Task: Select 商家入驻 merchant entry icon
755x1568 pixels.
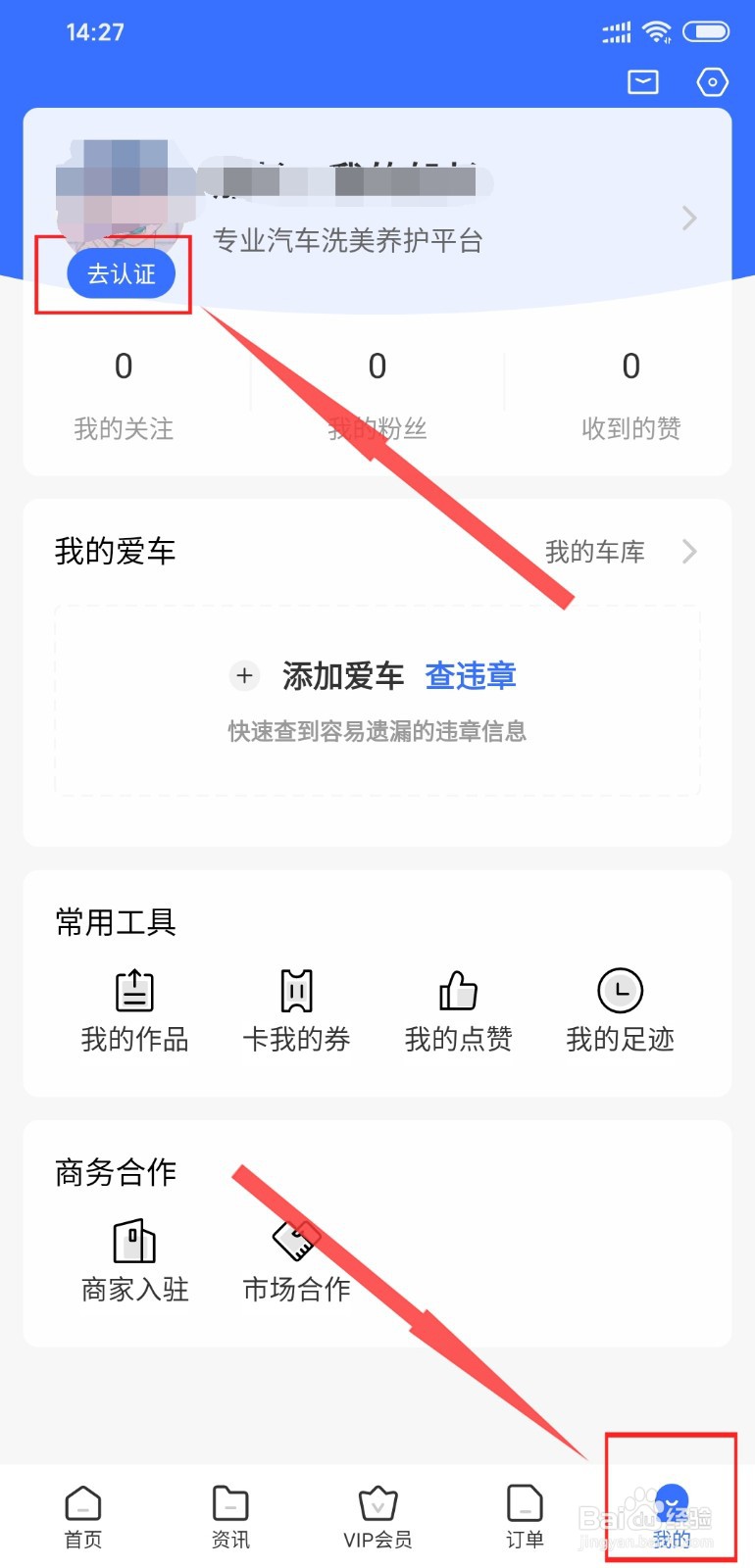Action: [134, 1240]
